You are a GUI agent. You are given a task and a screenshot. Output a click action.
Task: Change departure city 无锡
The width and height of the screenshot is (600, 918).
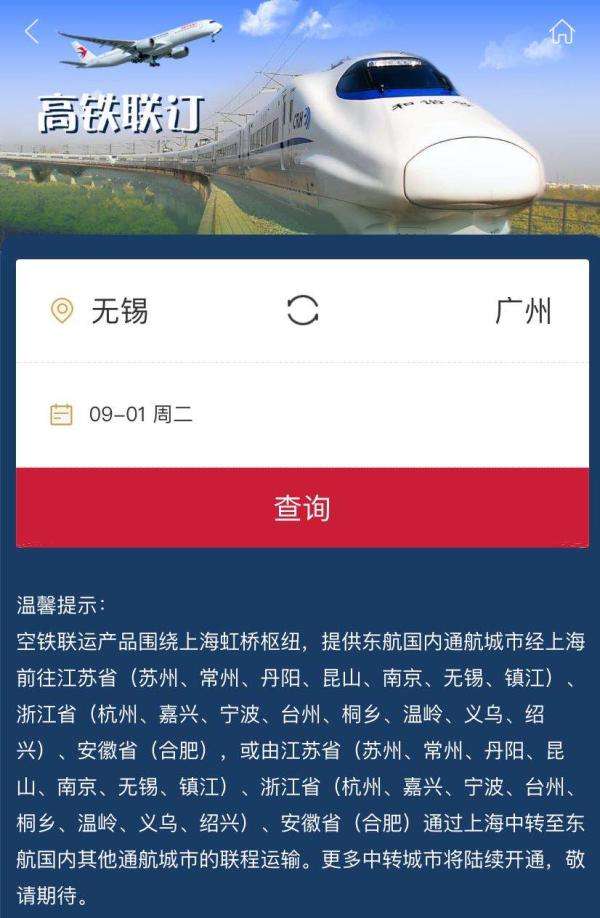[119, 311]
